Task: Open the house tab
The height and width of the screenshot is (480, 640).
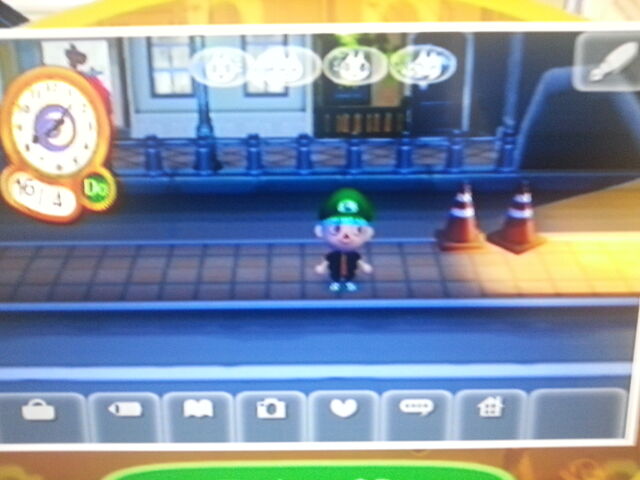Action: (490, 410)
